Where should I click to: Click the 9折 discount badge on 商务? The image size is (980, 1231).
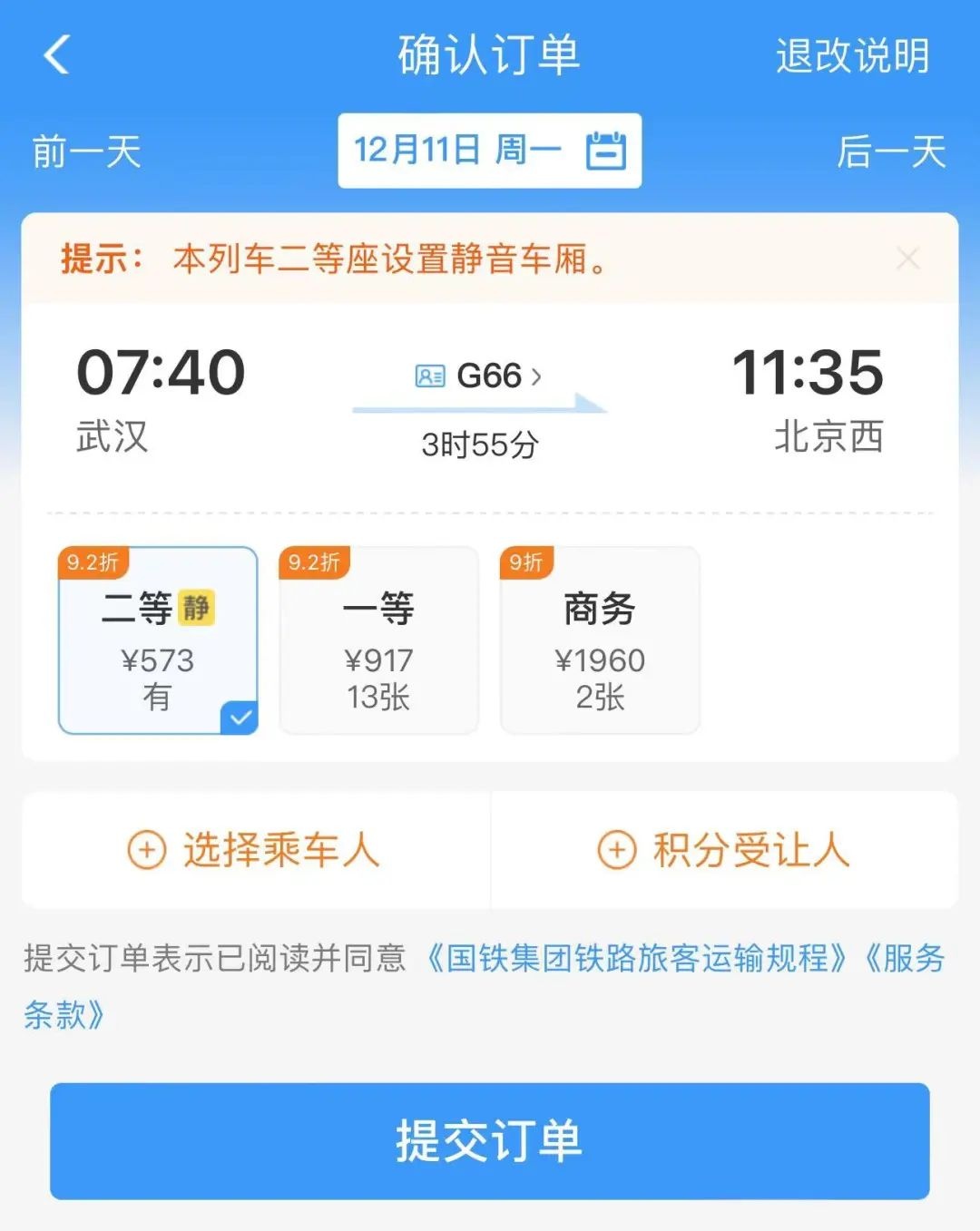click(x=524, y=561)
